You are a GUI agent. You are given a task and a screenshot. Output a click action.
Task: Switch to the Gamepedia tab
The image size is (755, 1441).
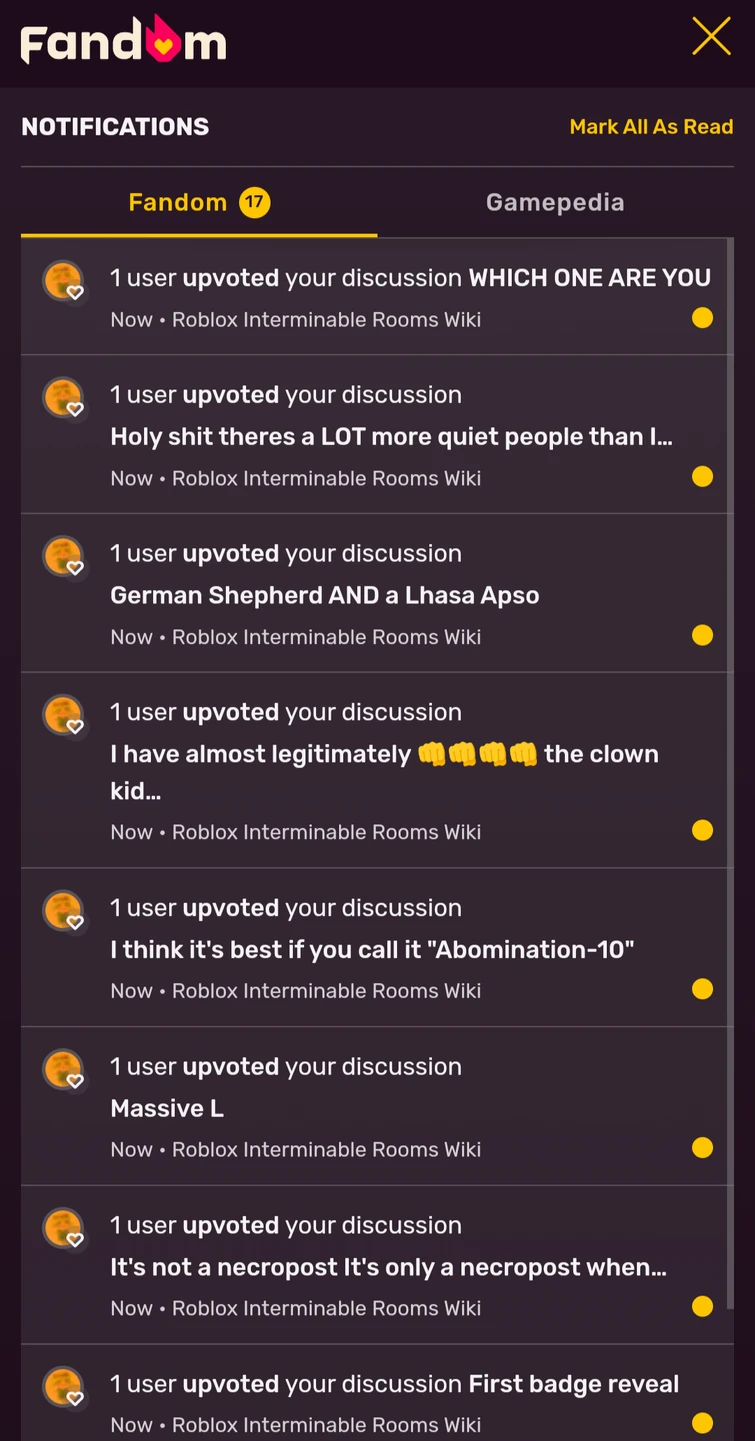555,202
